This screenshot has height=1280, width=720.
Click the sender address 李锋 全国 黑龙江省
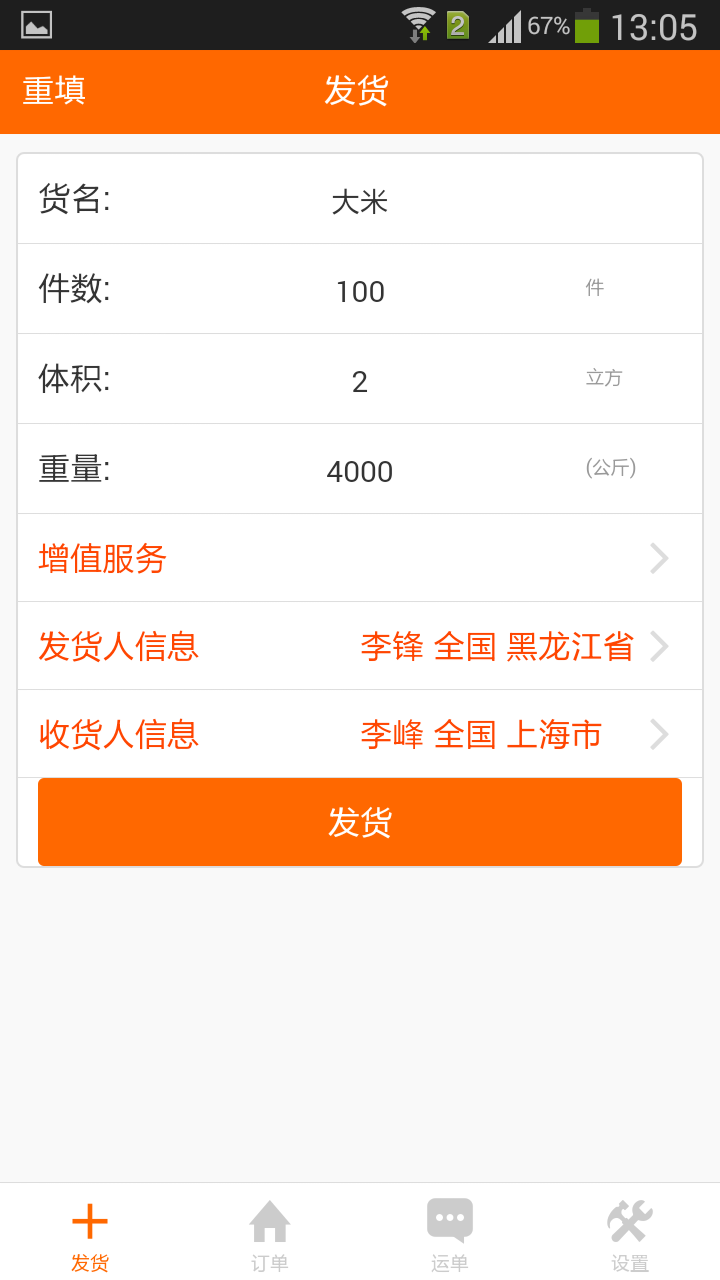(498, 646)
